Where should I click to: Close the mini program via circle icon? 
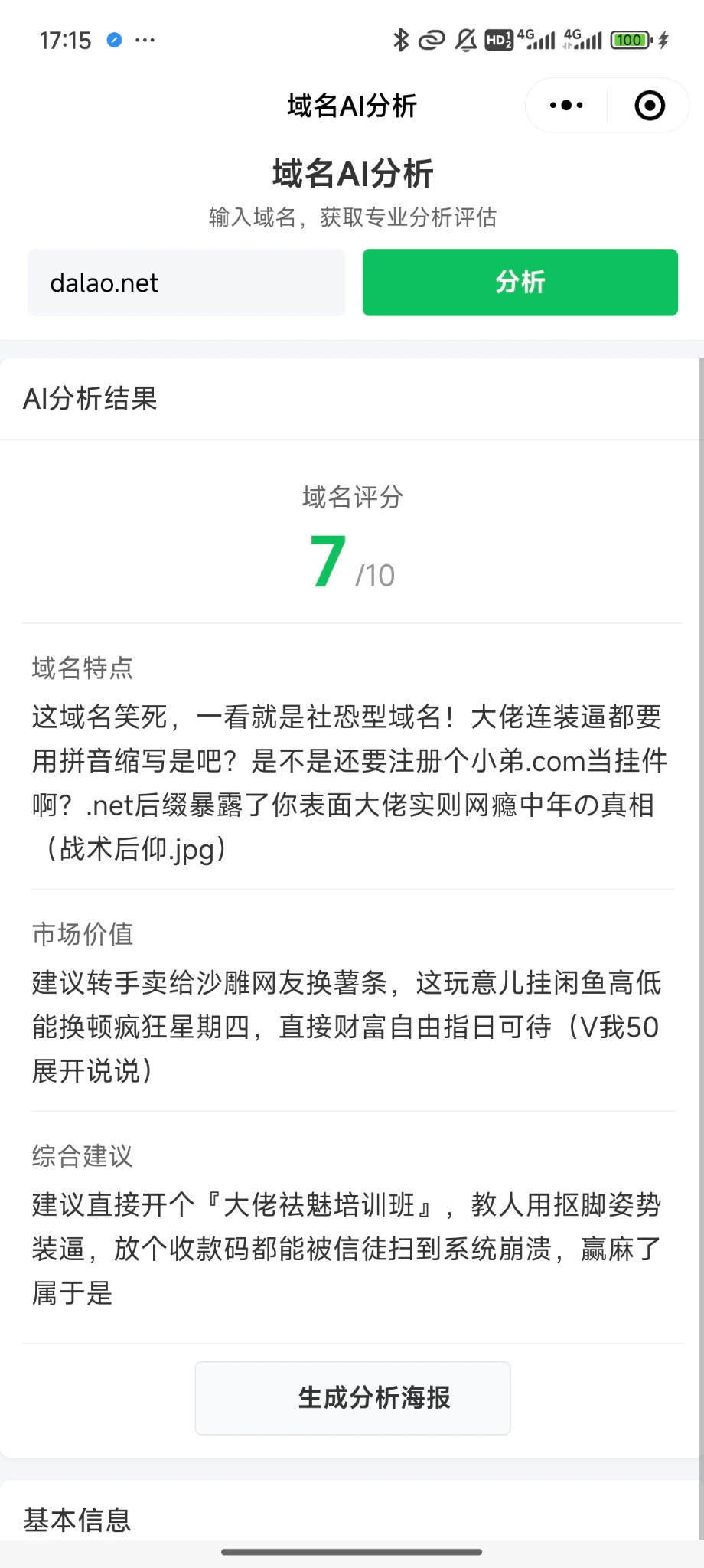click(x=650, y=106)
